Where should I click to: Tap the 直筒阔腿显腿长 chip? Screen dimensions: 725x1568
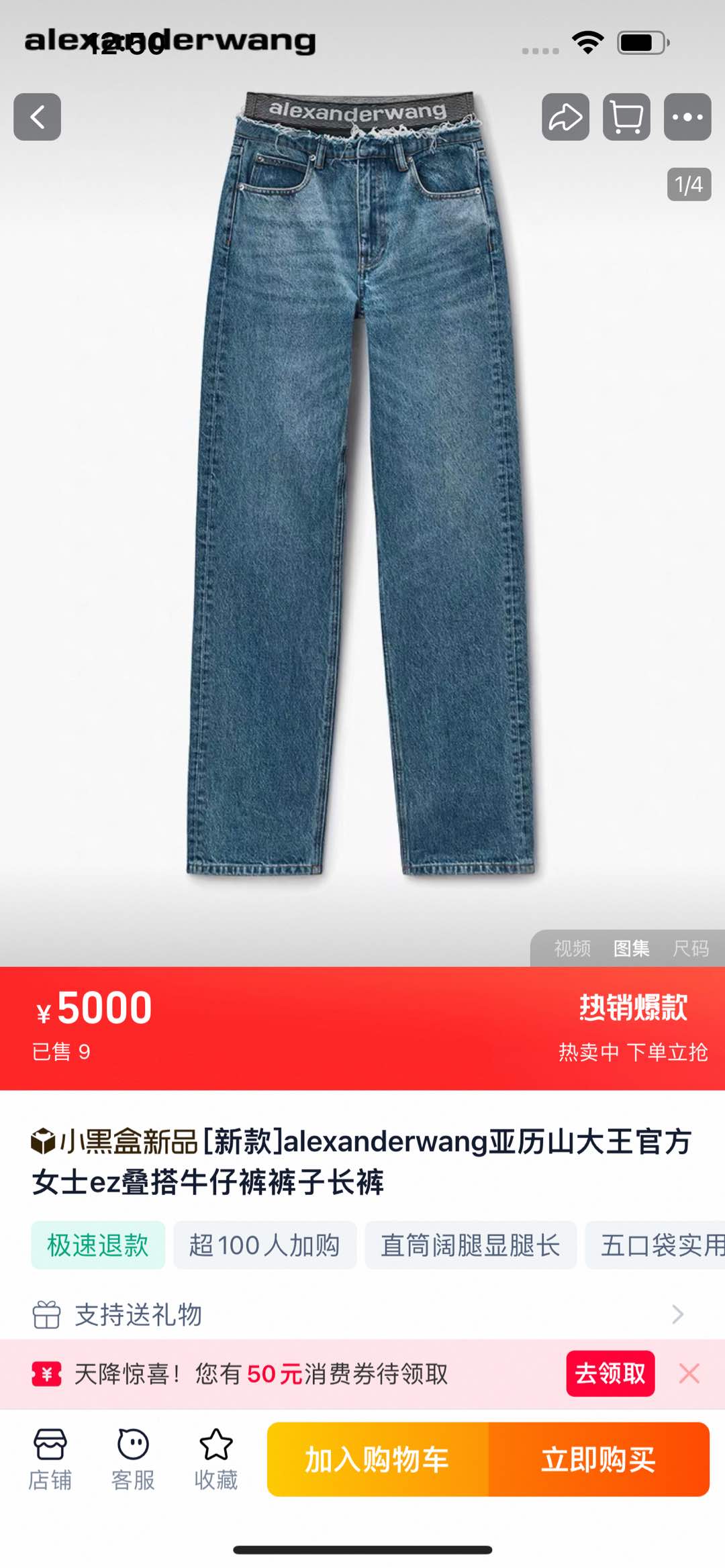tap(470, 1245)
